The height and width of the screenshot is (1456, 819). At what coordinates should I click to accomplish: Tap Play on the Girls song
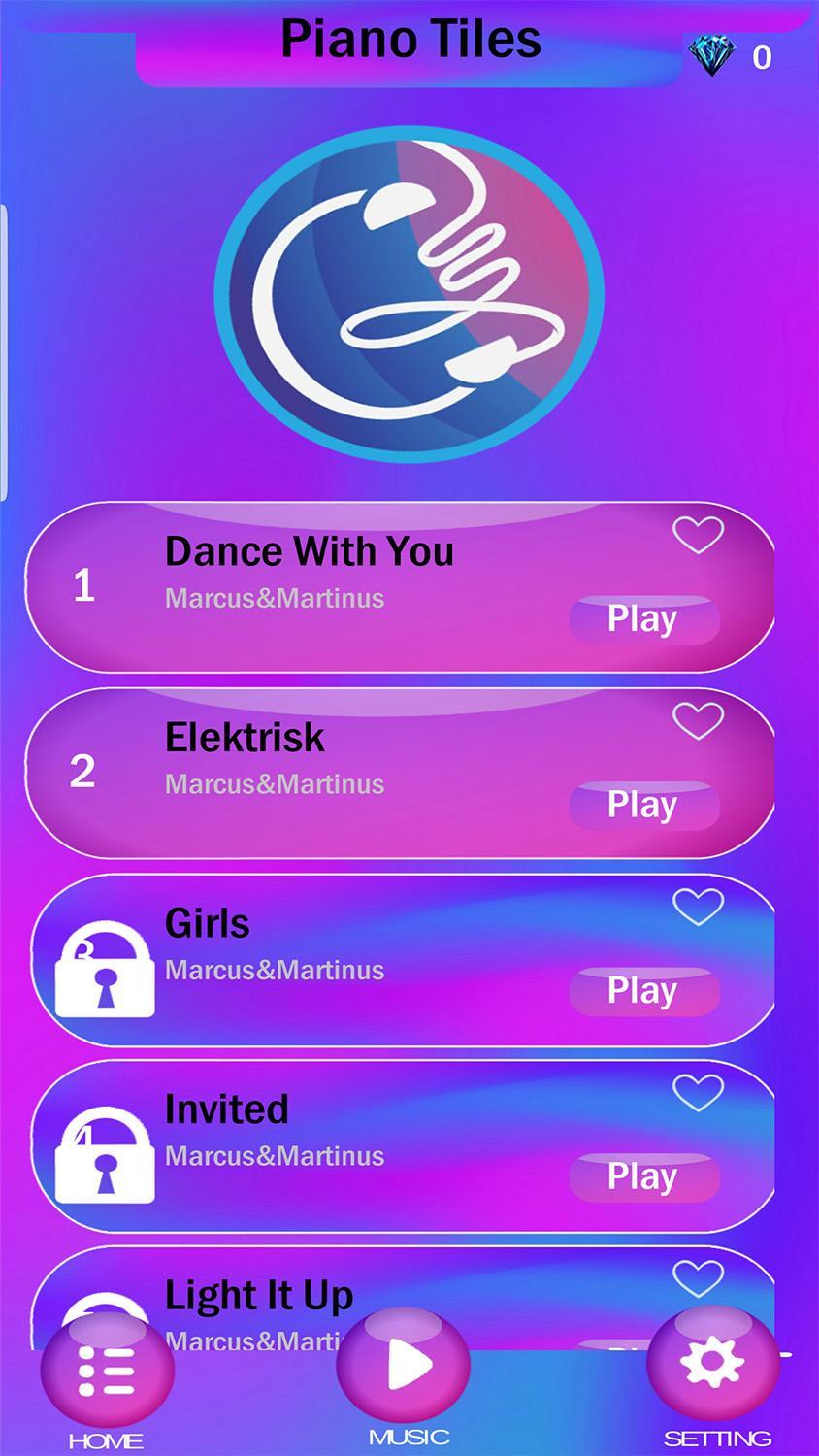coord(643,990)
